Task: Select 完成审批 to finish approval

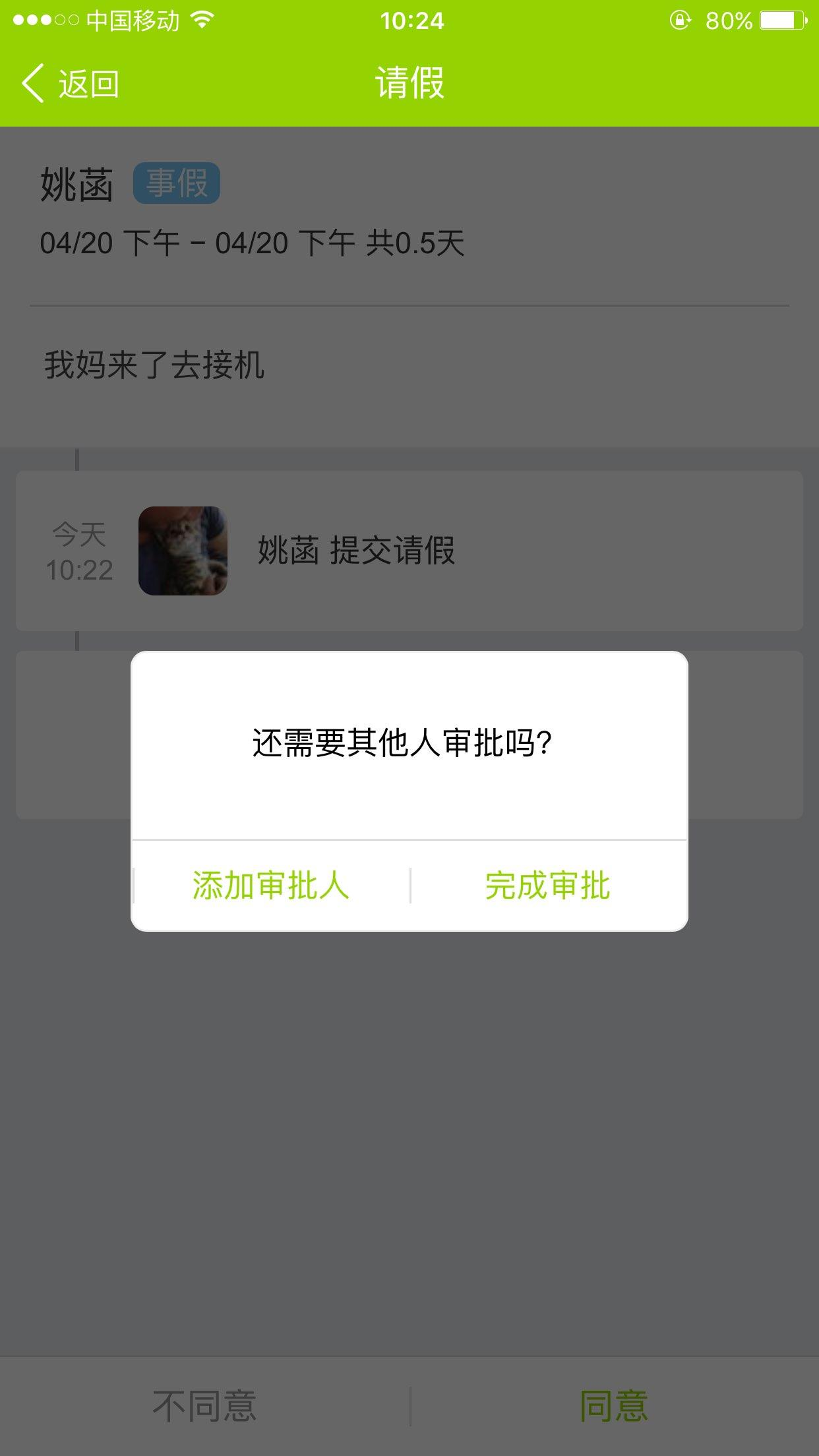Action: coord(548,886)
